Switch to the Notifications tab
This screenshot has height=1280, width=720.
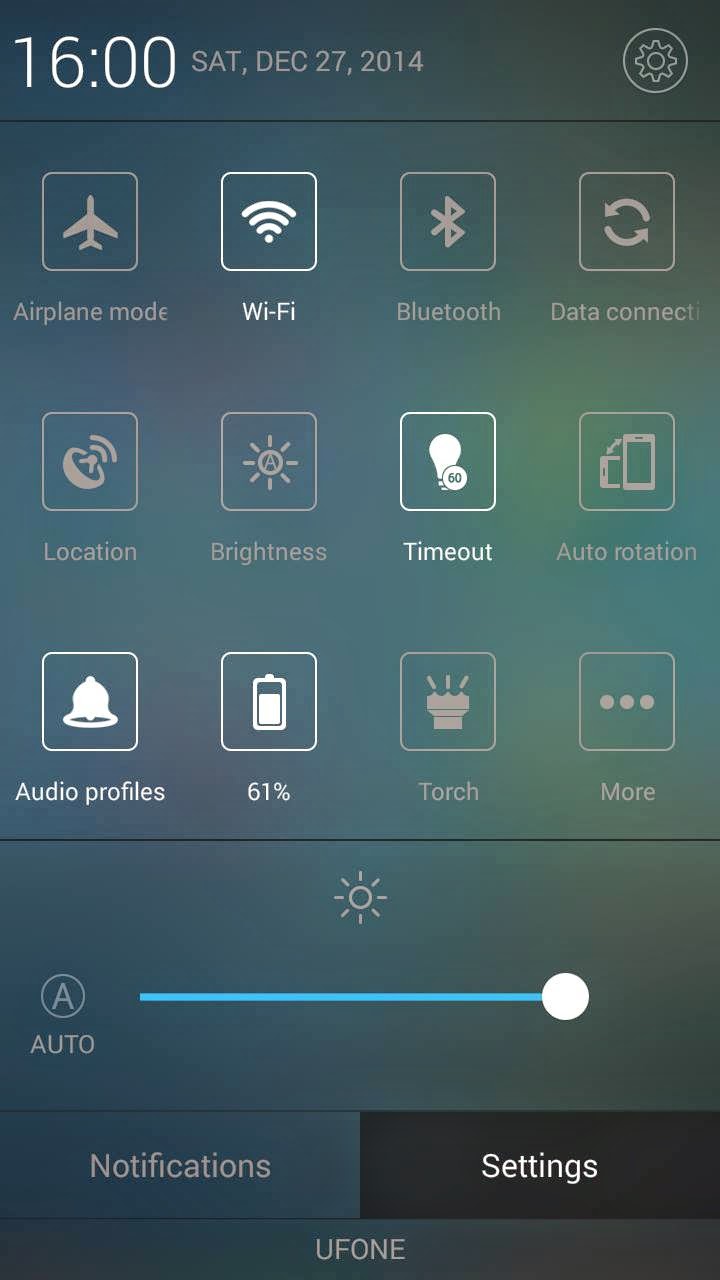coord(180,1165)
